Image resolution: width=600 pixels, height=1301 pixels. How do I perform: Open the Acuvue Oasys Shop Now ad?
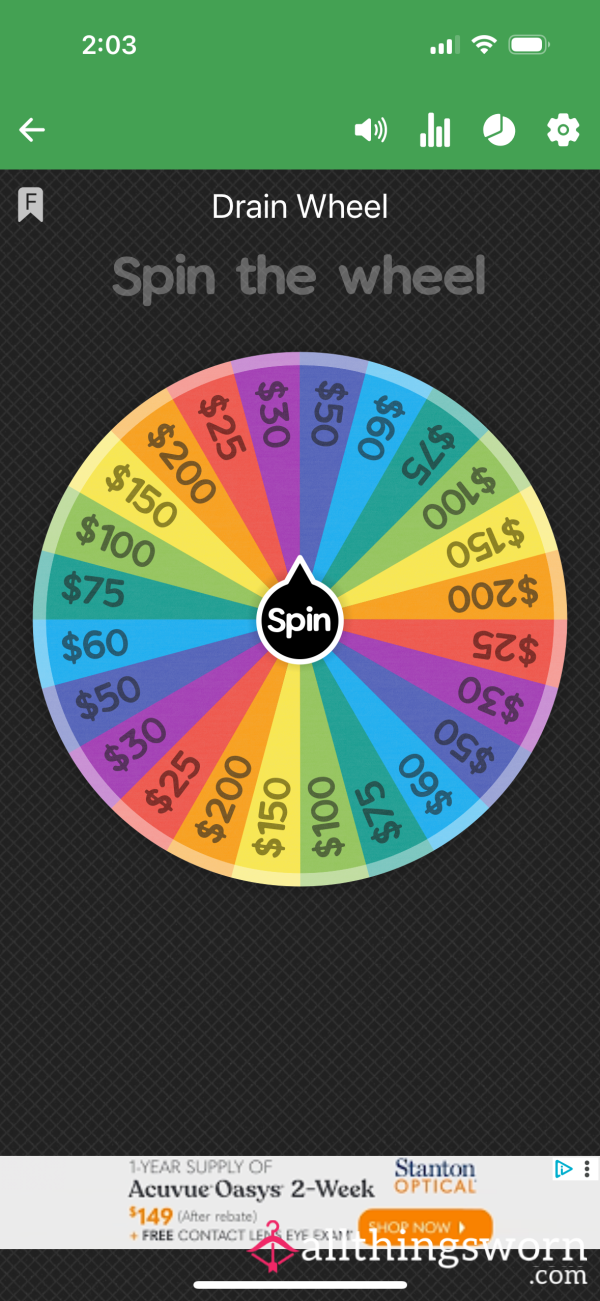click(425, 1226)
